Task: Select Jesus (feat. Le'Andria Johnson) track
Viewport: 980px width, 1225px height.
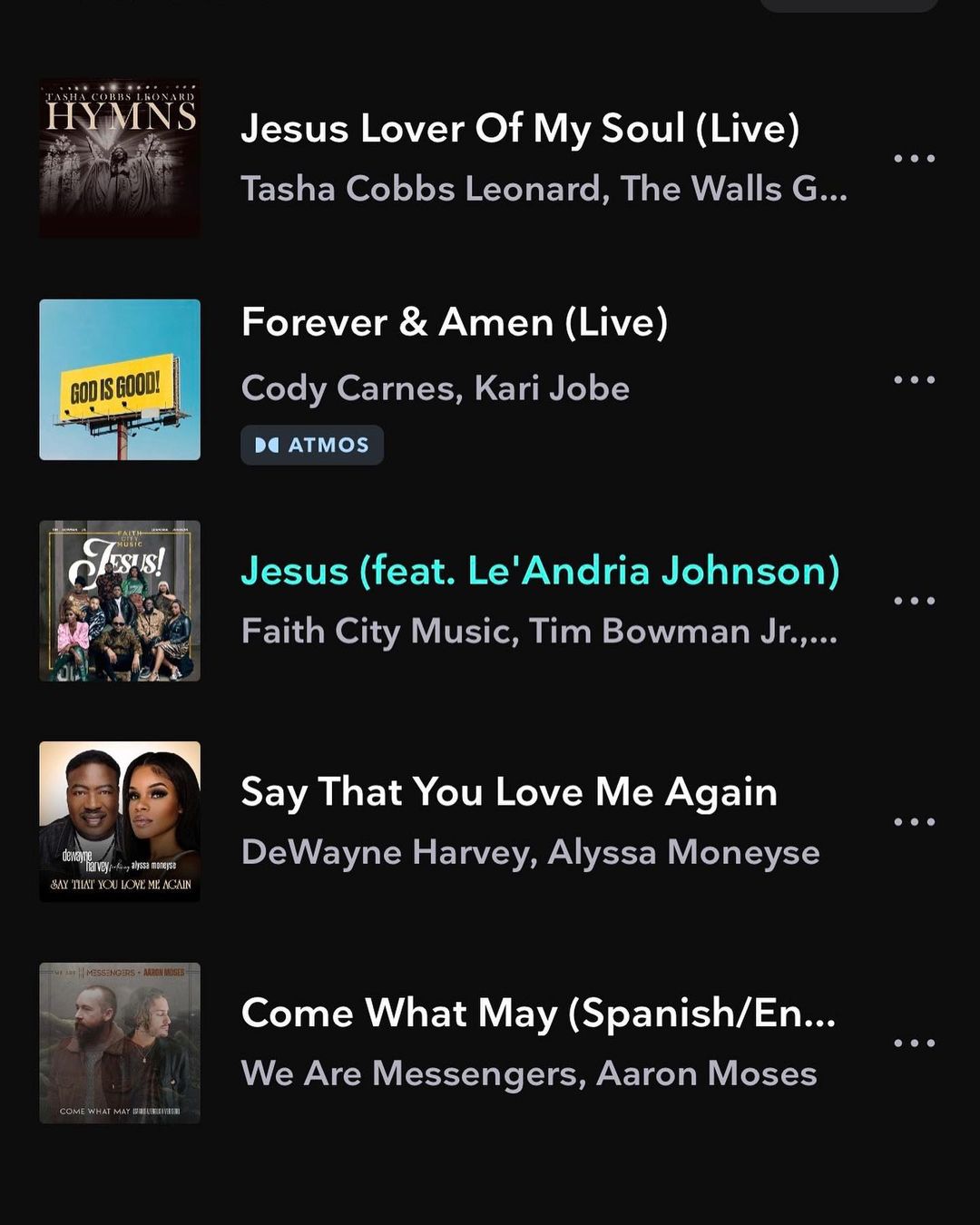Action: 540,572
